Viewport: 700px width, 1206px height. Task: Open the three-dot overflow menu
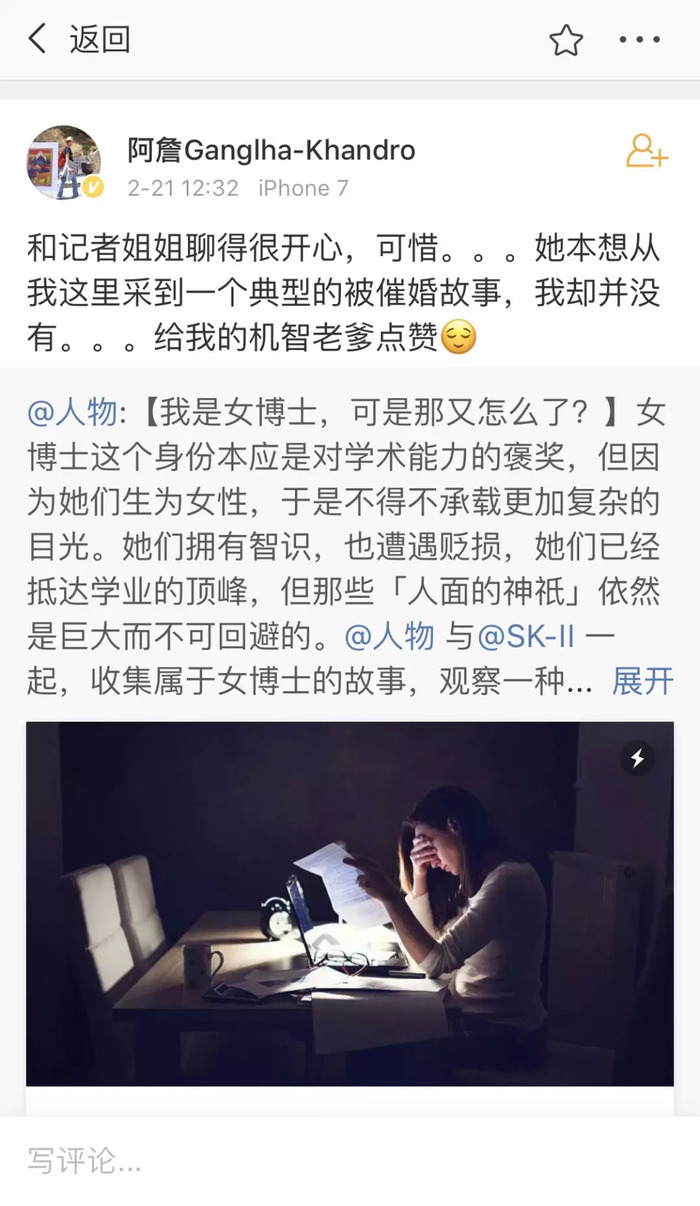tap(639, 40)
